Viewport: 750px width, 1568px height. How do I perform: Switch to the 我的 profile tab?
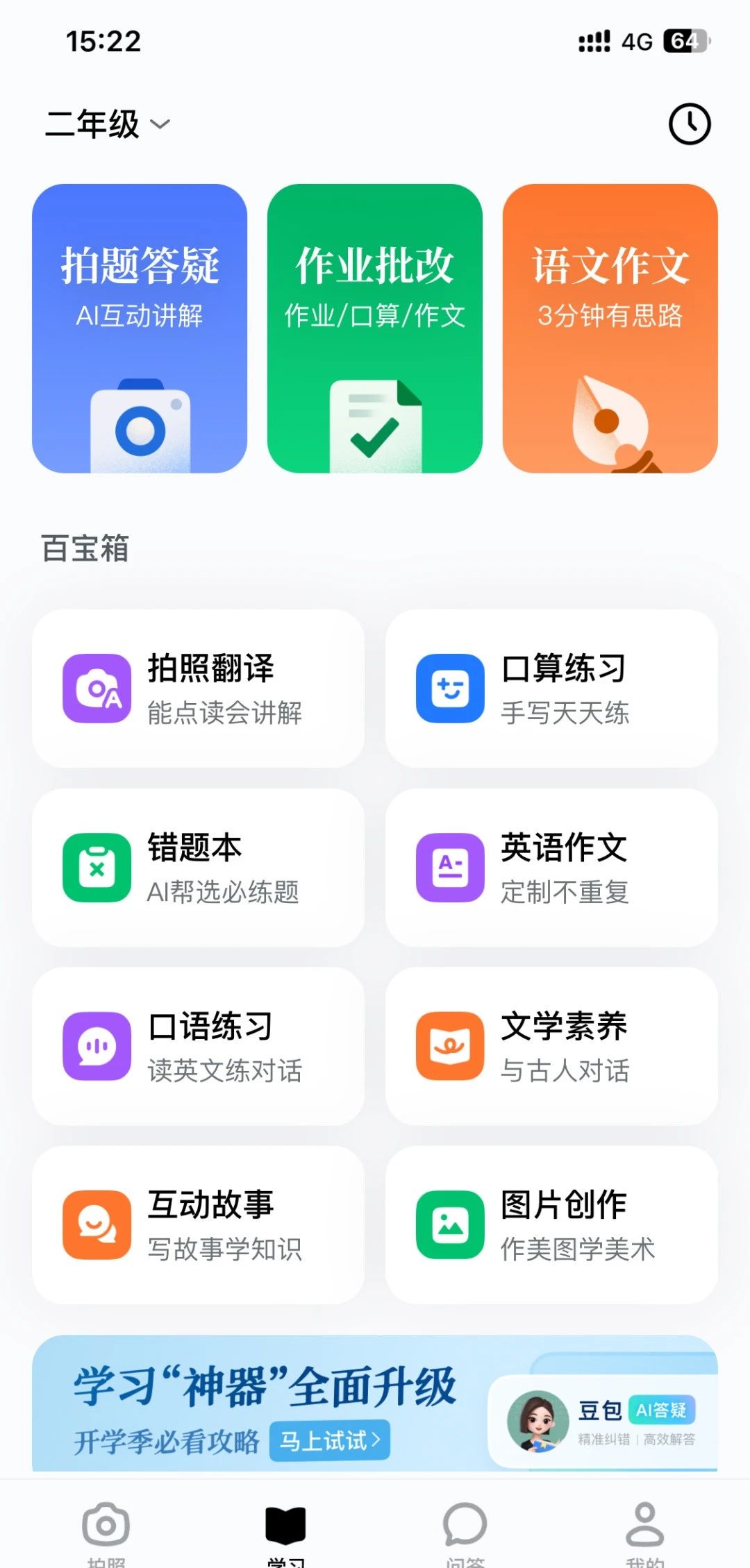(645, 1531)
